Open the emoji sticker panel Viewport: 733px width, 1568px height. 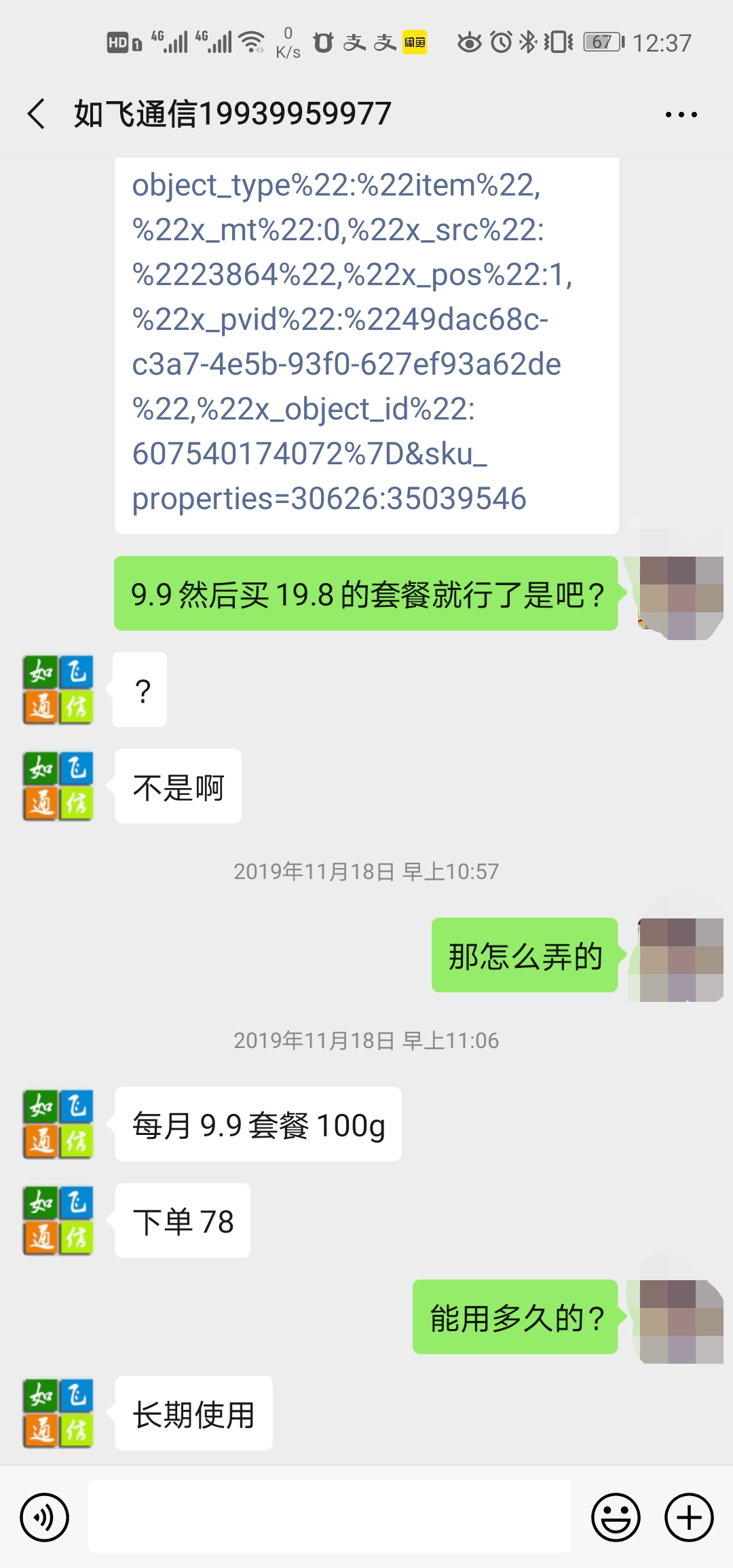(x=616, y=1517)
